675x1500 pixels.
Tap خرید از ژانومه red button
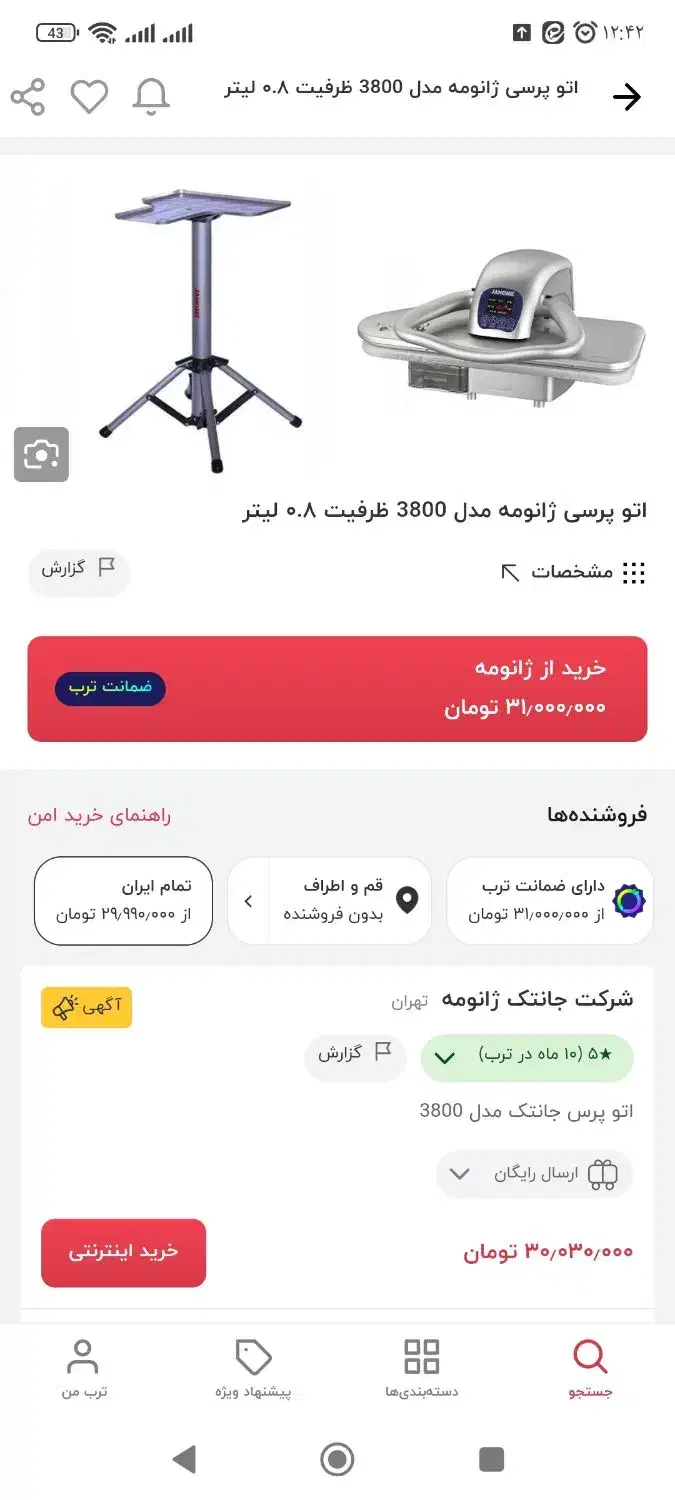point(337,689)
